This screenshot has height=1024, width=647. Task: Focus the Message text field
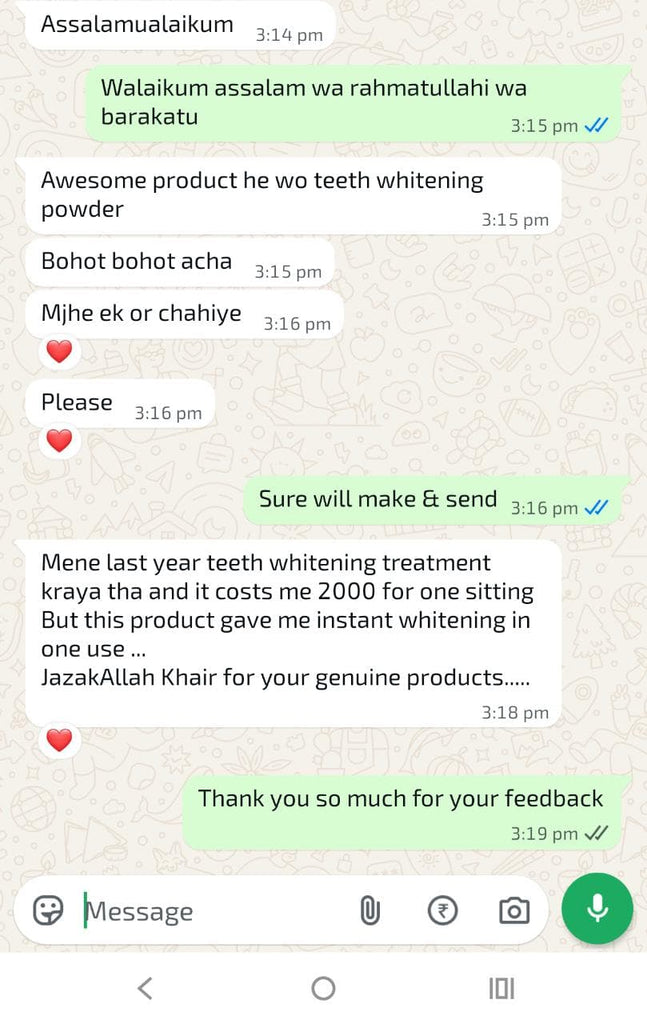(209, 910)
